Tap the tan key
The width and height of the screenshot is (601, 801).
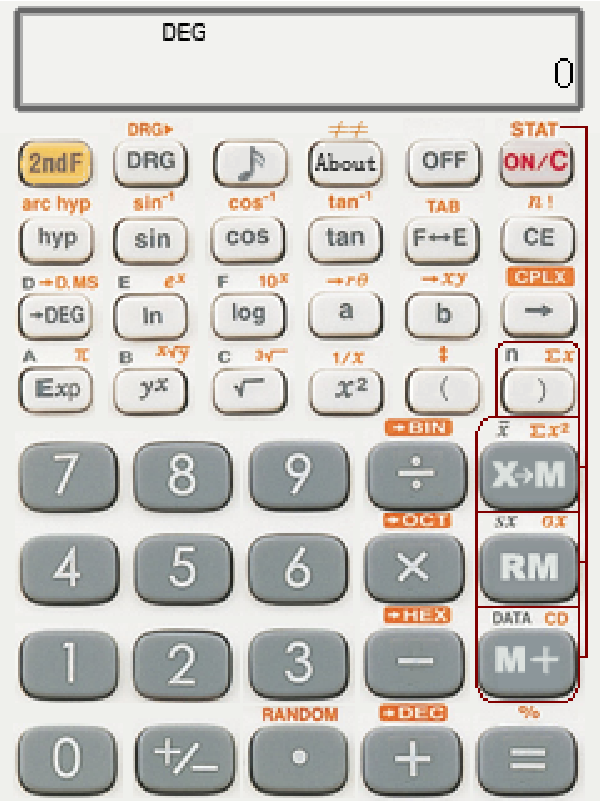[345, 238]
